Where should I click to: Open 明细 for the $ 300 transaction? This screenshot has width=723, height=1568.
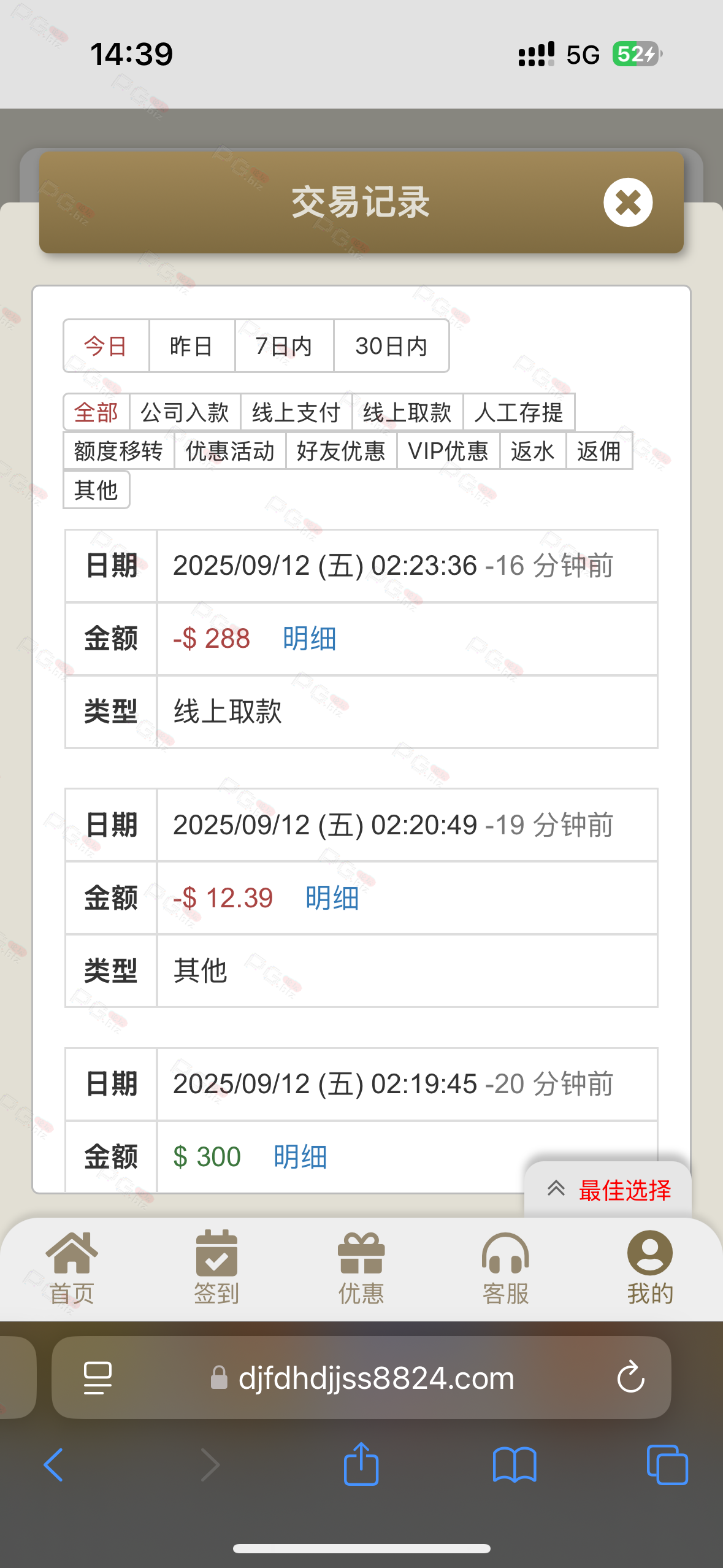[300, 1157]
